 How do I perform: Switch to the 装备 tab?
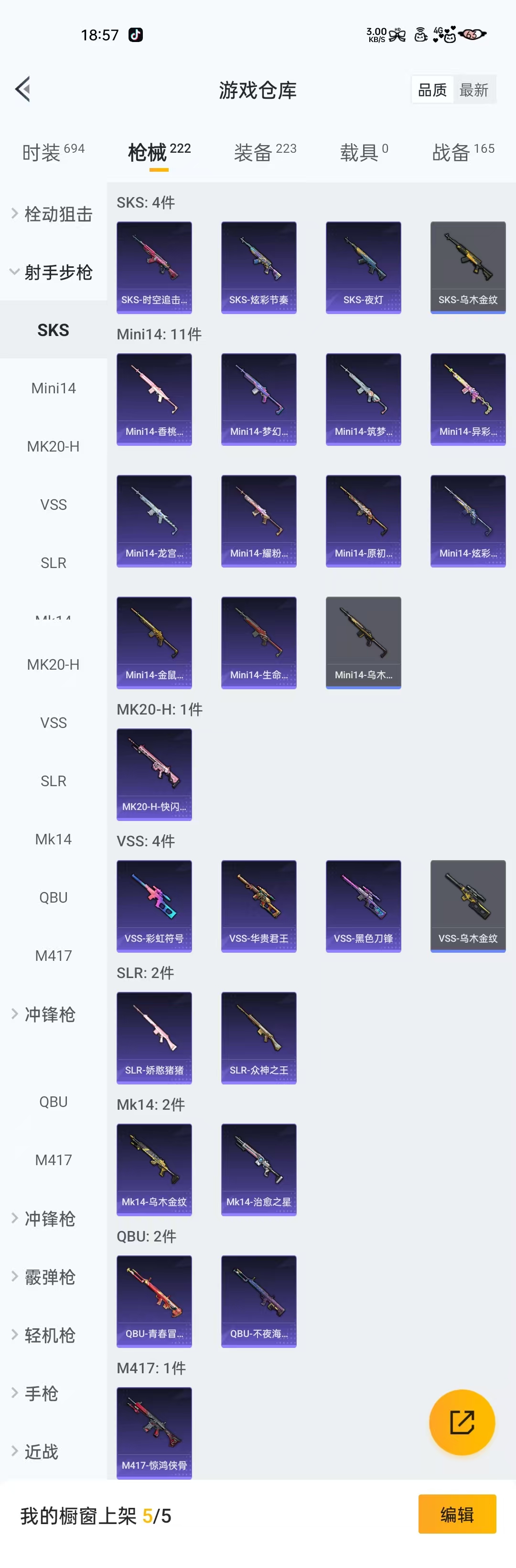pyautogui.click(x=264, y=152)
